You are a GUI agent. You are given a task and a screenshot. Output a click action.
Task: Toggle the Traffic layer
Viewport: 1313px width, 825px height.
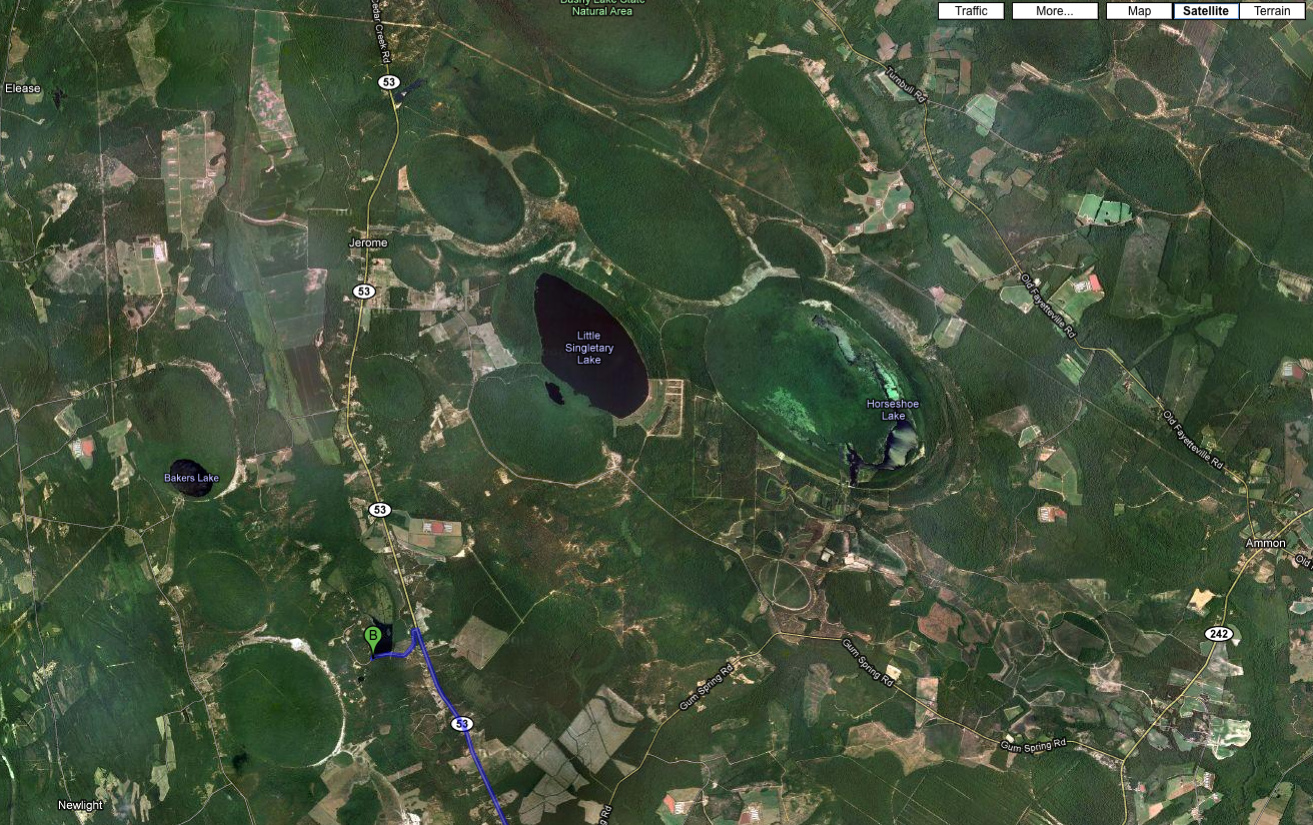(971, 11)
